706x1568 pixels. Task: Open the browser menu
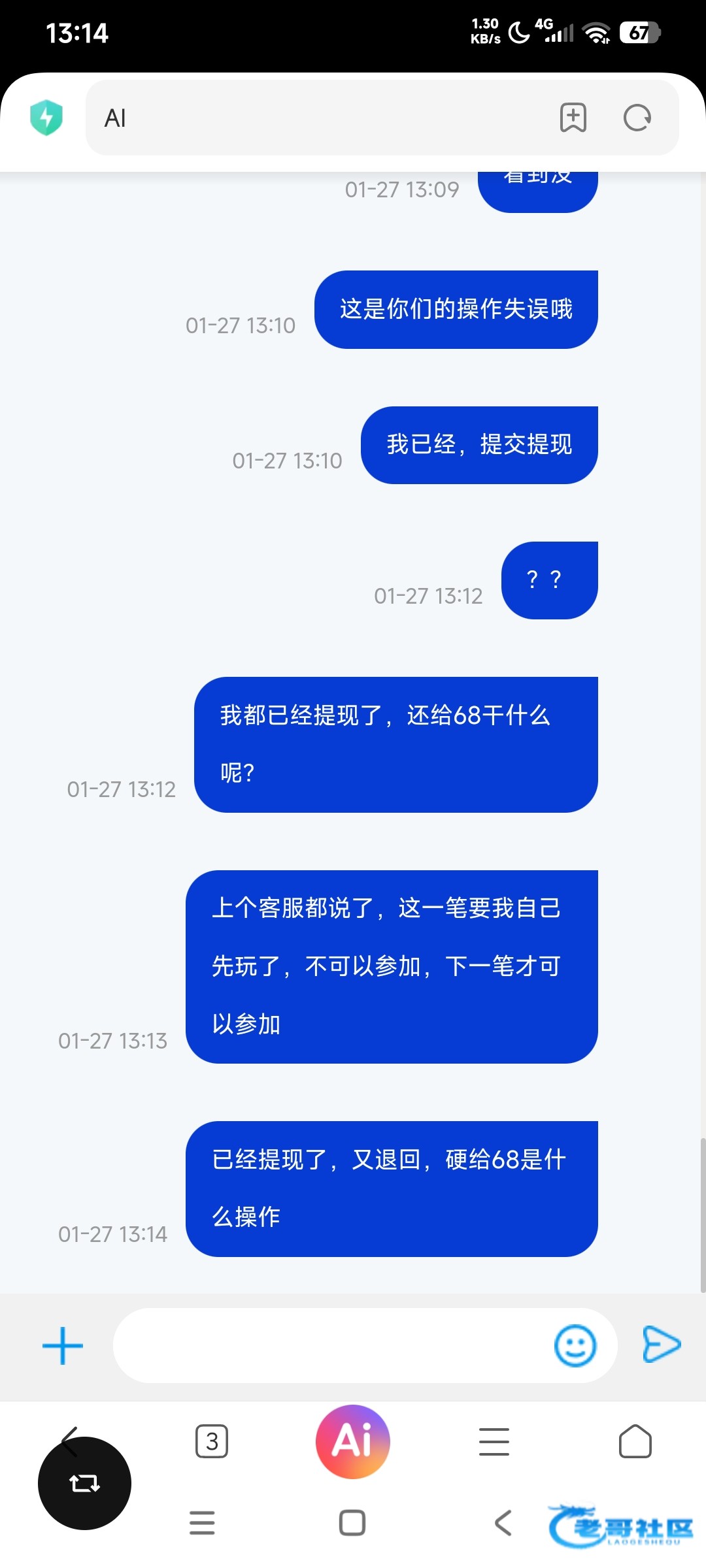pyautogui.click(x=494, y=1441)
